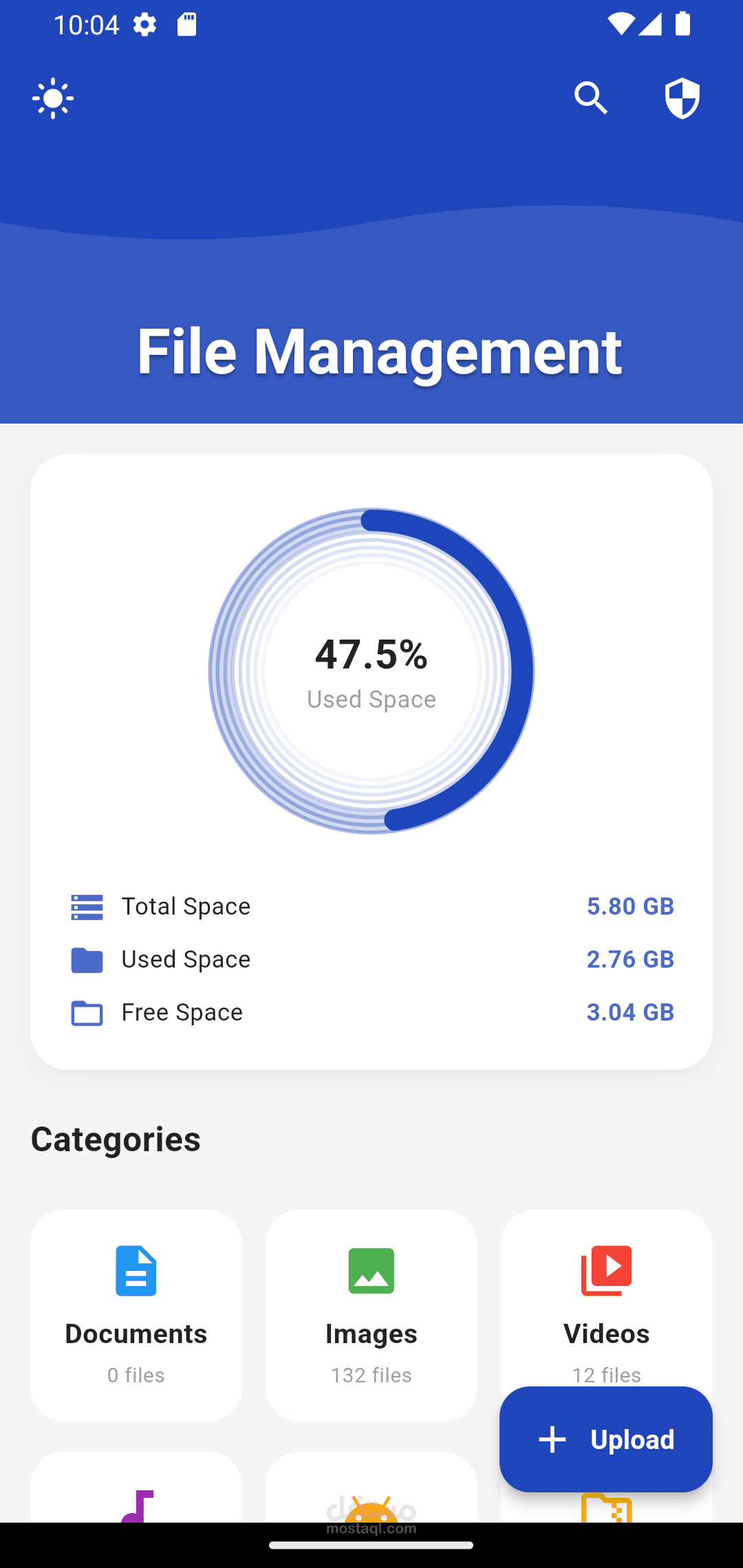Screen dimensions: 743x1568
Task: Open the music note category card
Action: (136, 1487)
